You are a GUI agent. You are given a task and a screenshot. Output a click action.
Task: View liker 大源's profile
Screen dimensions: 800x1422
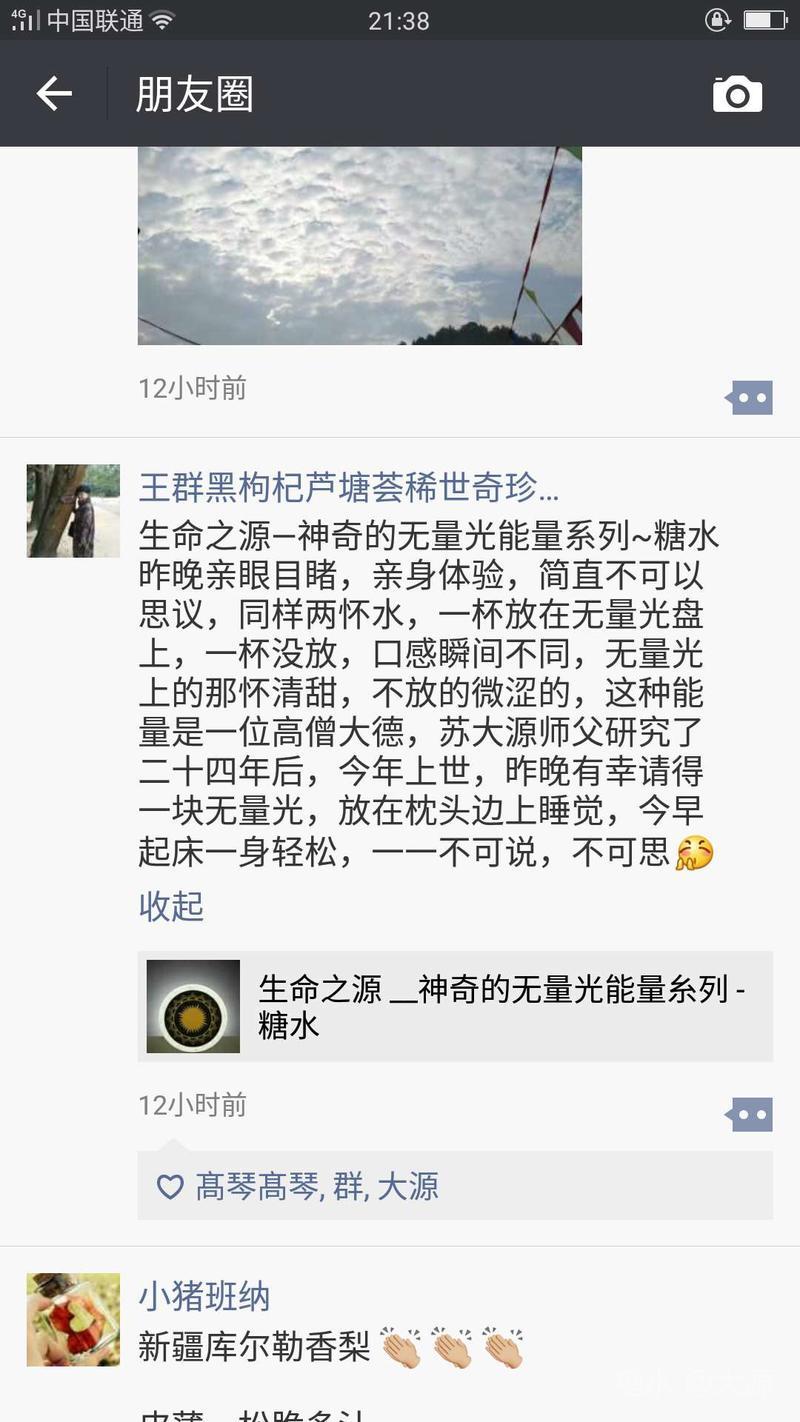pos(408,1187)
